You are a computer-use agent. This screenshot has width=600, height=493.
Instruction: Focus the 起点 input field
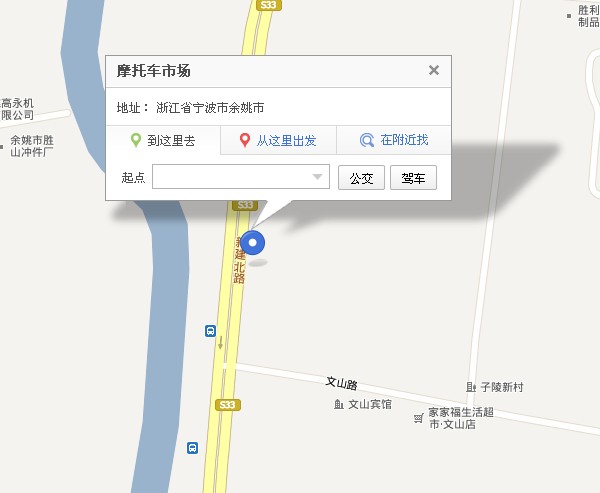pyautogui.click(x=232, y=178)
